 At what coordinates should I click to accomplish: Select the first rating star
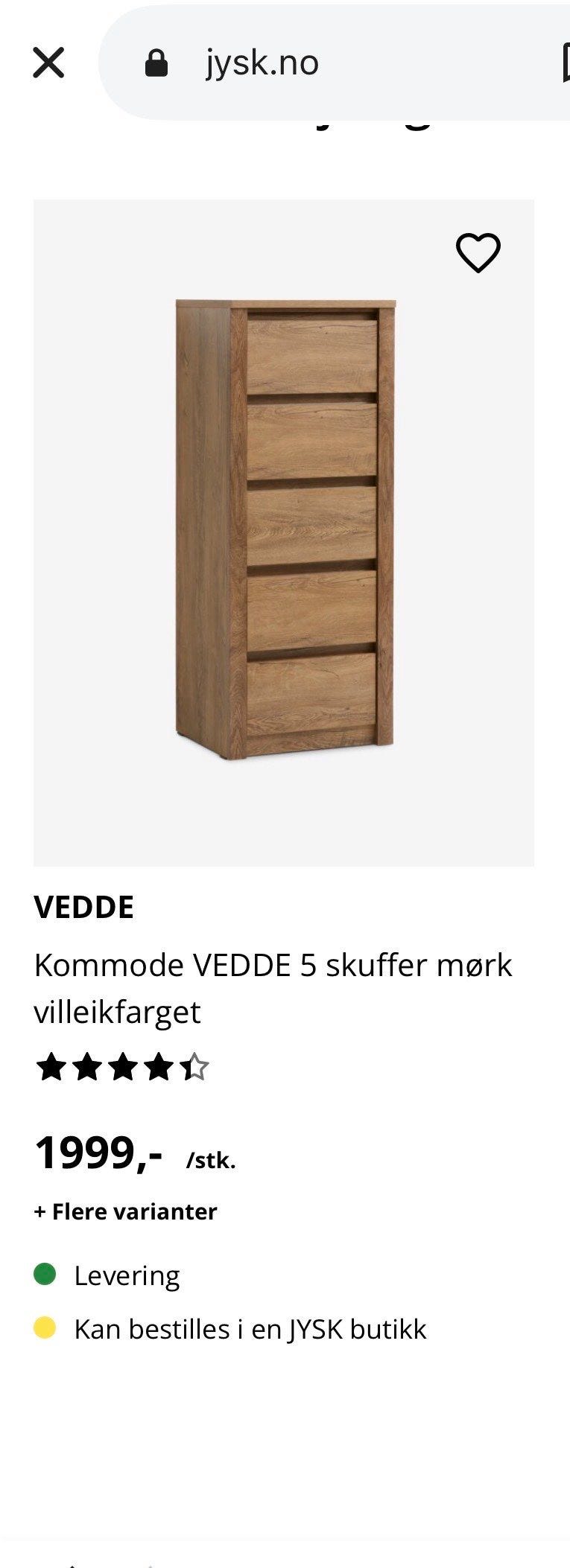(51, 1068)
